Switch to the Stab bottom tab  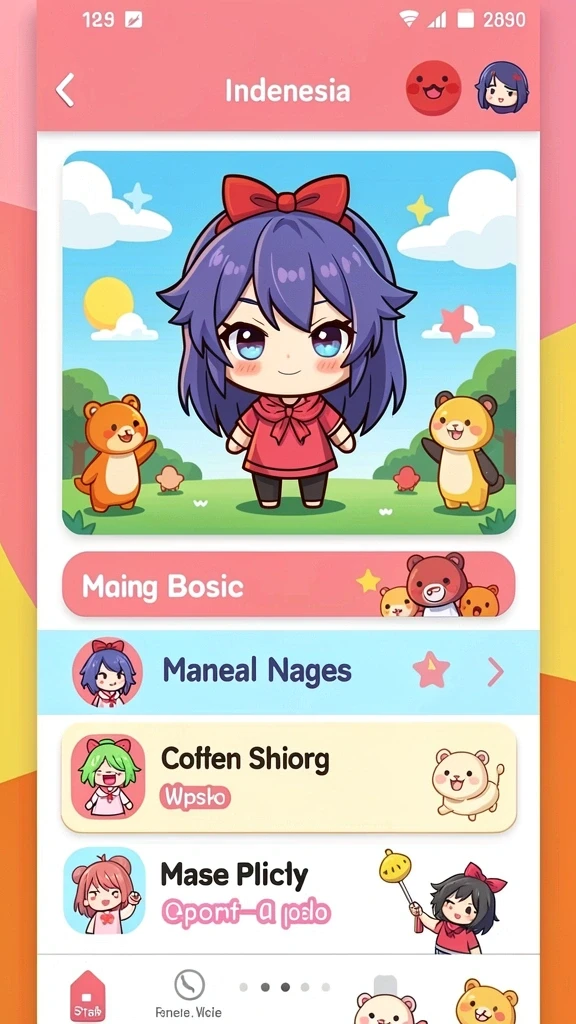tap(88, 997)
